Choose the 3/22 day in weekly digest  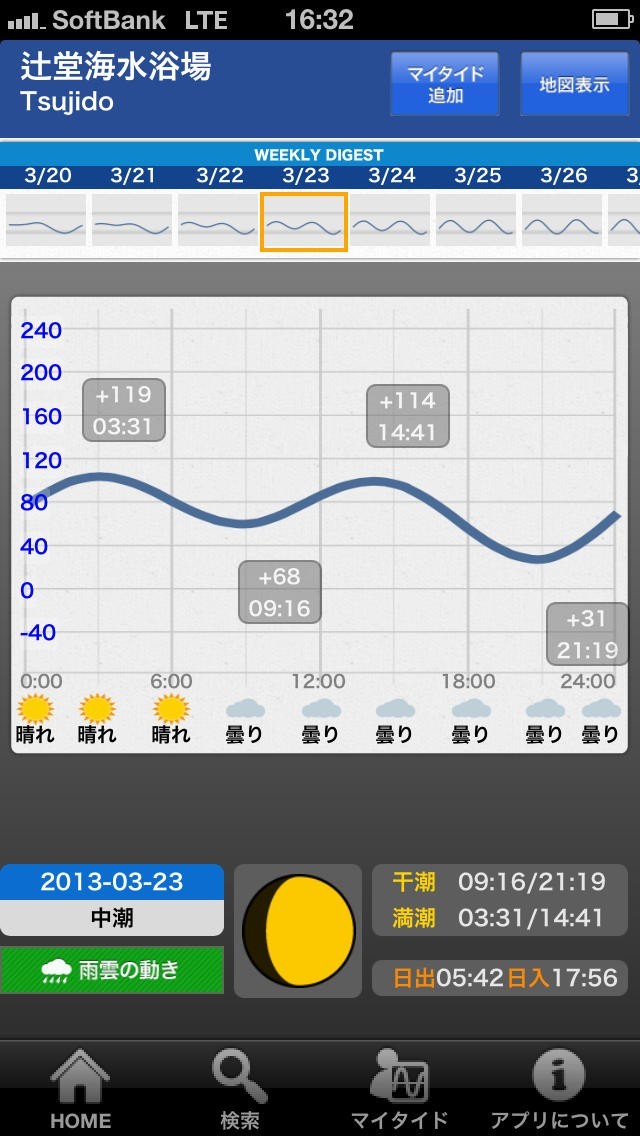pyautogui.click(x=218, y=220)
